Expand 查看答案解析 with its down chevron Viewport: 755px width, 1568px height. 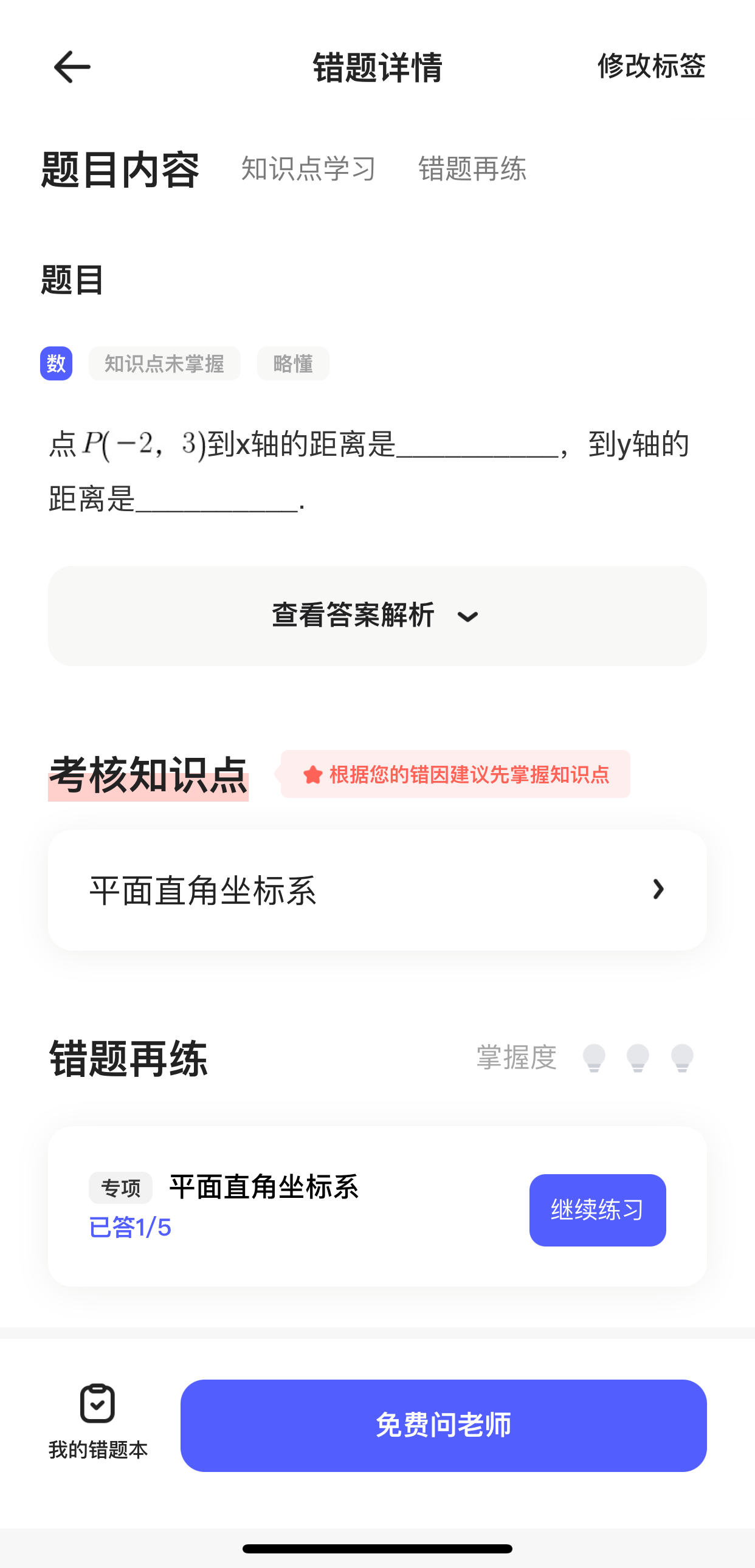click(x=467, y=616)
